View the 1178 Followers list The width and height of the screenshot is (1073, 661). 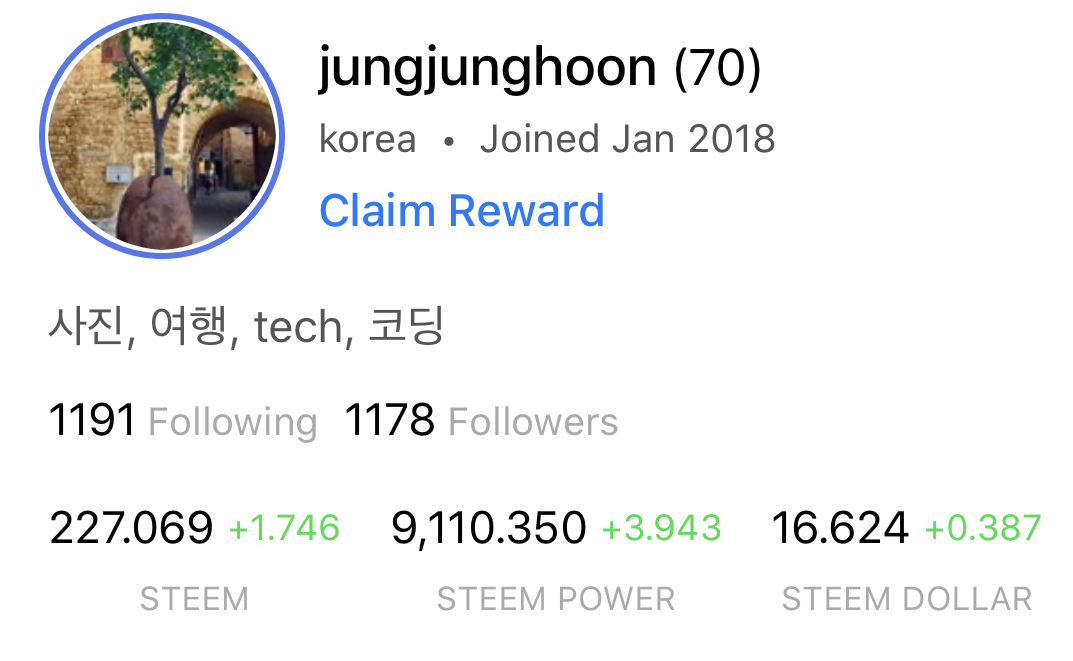[481, 421]
